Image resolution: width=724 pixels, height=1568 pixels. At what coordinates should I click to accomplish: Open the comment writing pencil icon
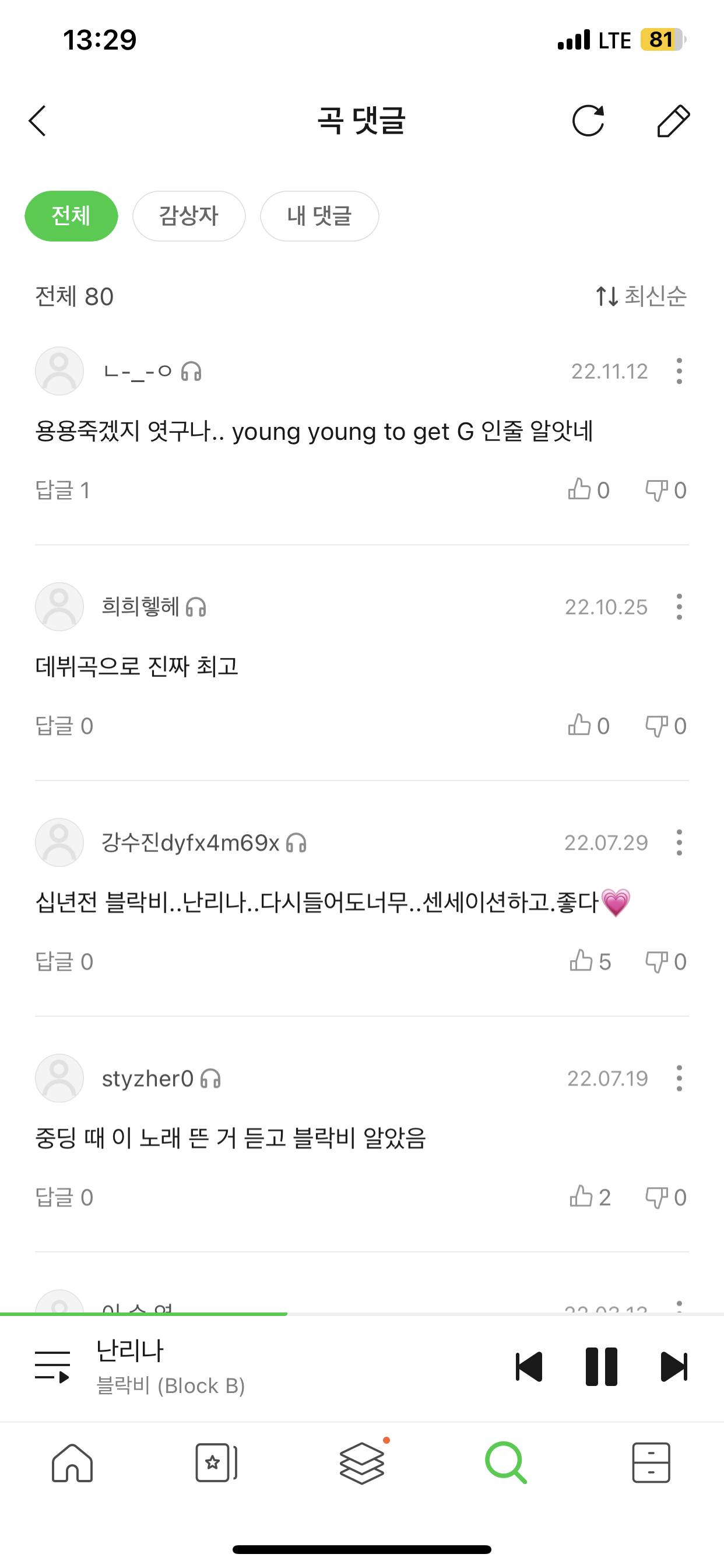coord(673,121)
